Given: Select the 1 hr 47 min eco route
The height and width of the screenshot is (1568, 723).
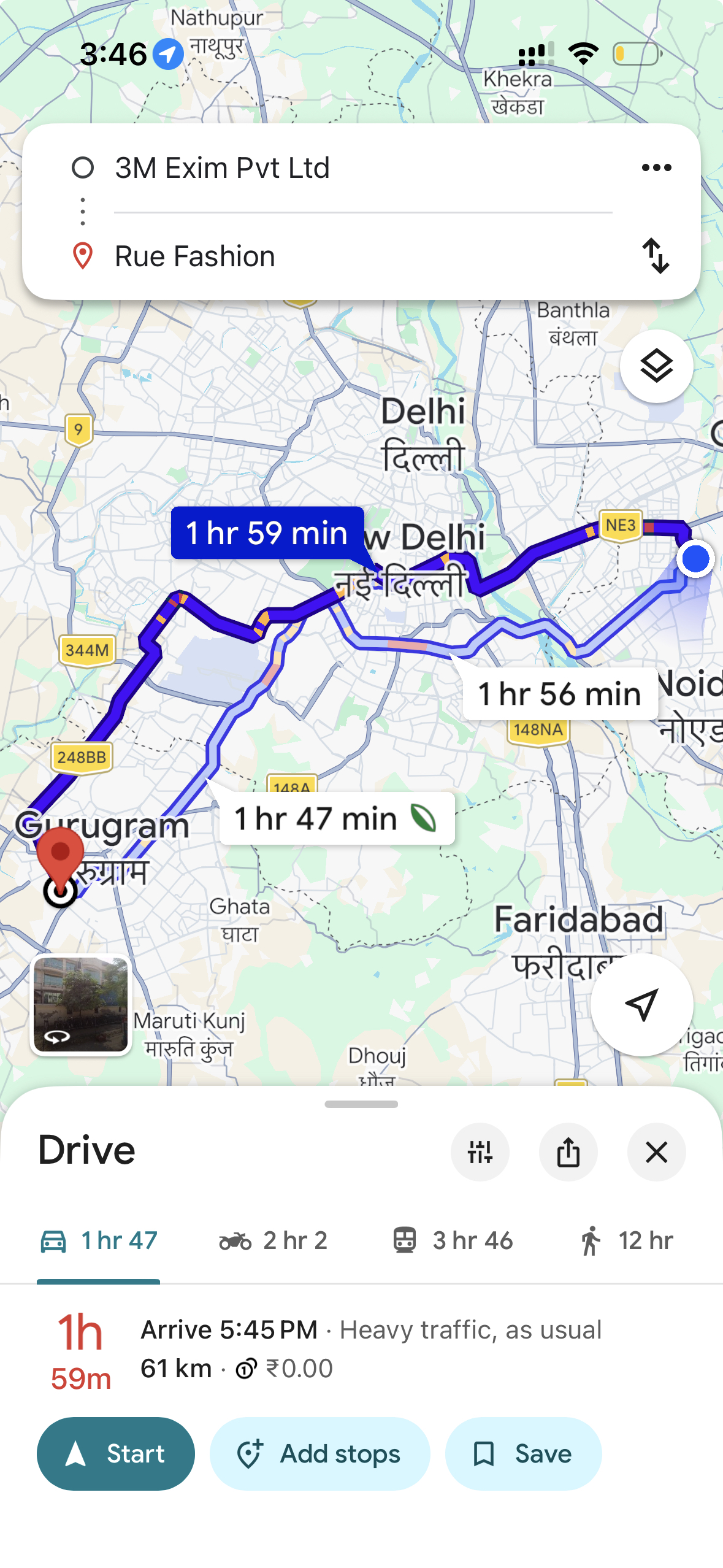Looking at the screenshot, I should point(336,819).
